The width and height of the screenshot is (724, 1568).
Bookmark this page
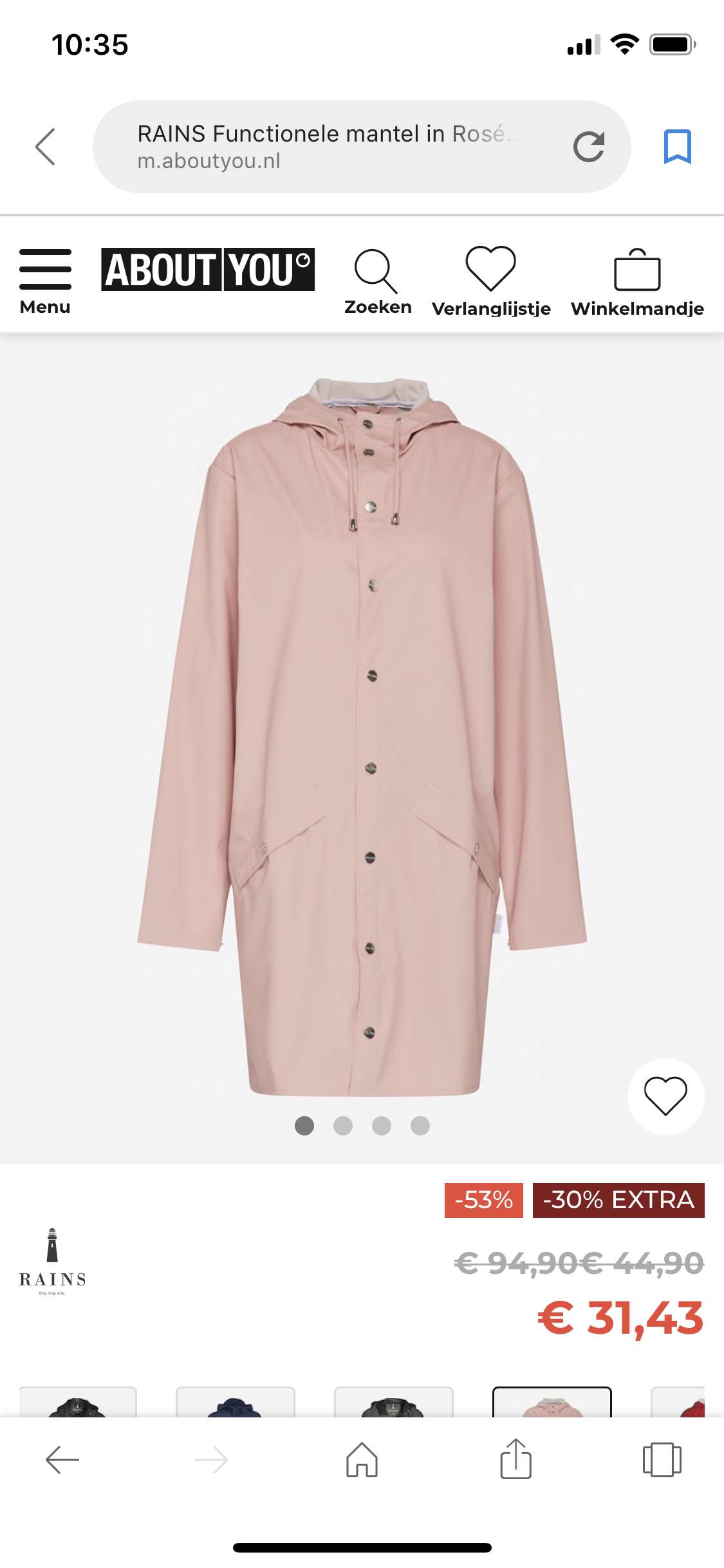pos(678,147)
